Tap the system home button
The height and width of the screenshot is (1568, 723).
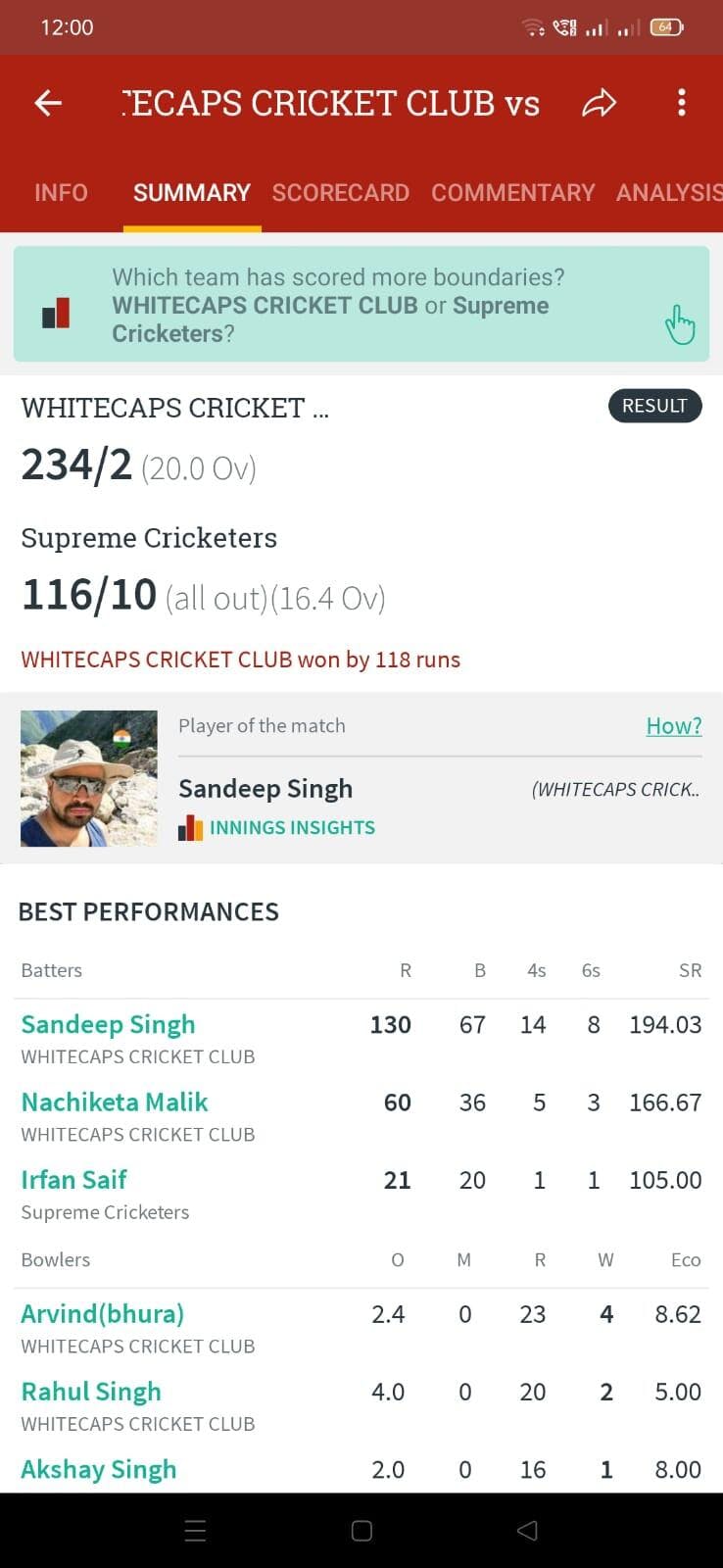[x=361, y=1531]
